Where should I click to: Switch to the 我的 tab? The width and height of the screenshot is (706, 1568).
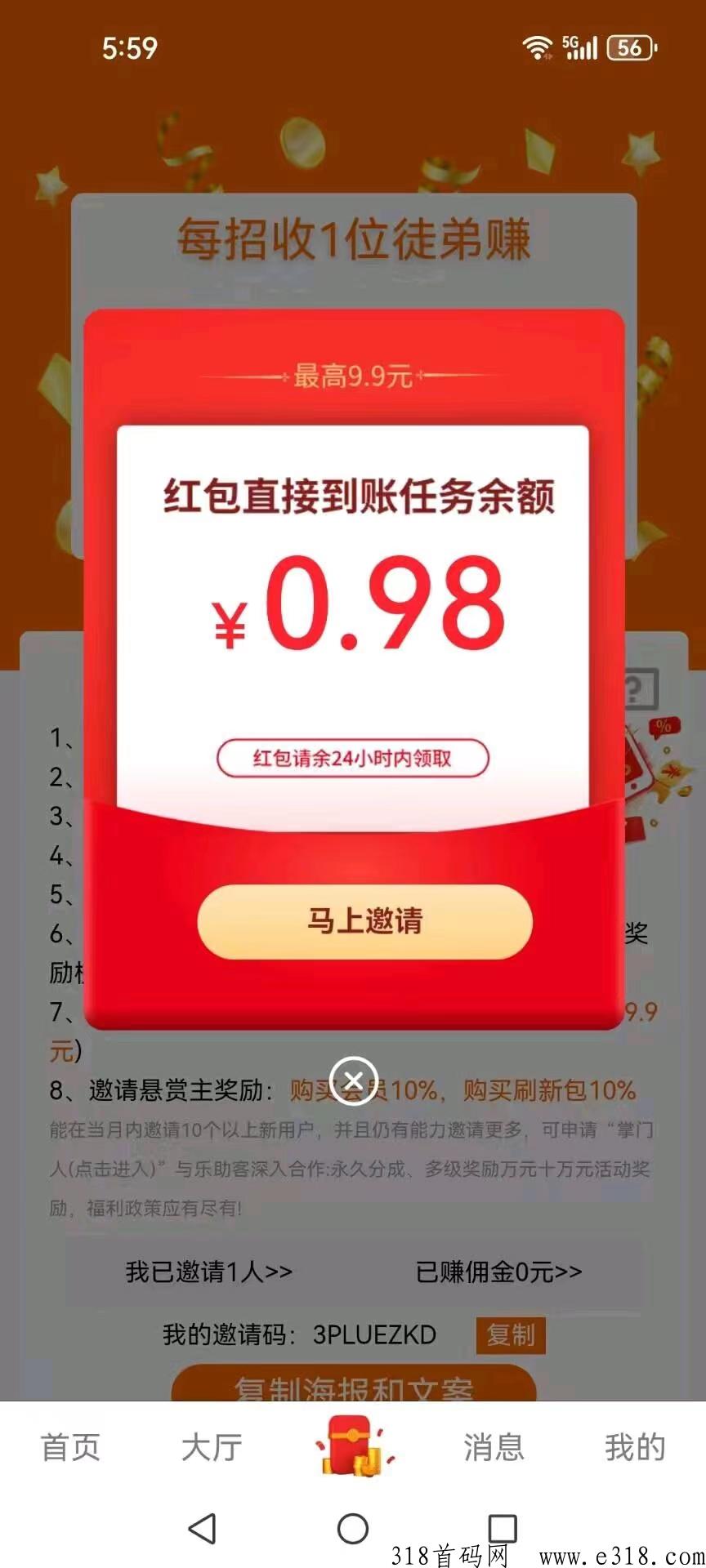coord(635,1447)
